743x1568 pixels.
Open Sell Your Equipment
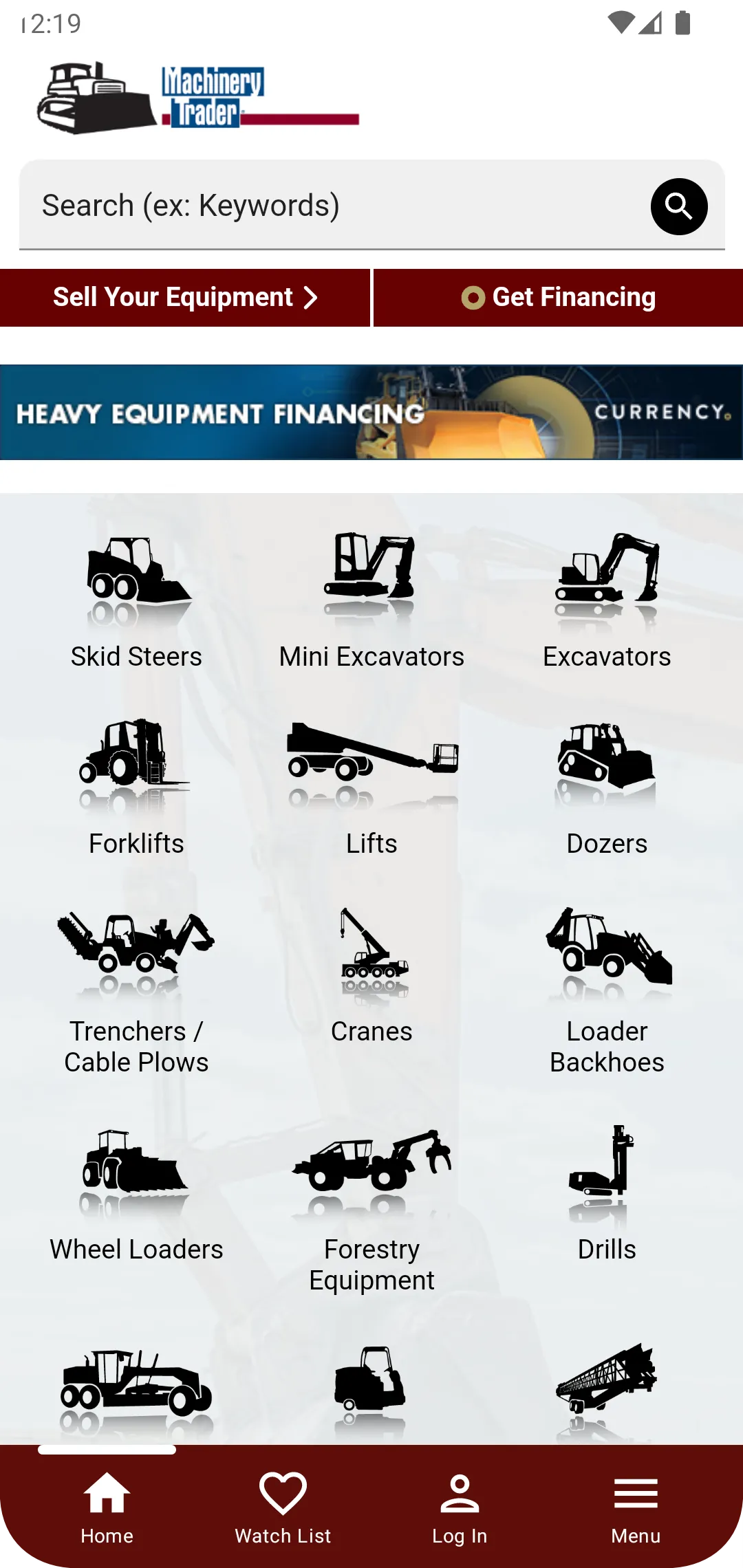click(184, 298)
